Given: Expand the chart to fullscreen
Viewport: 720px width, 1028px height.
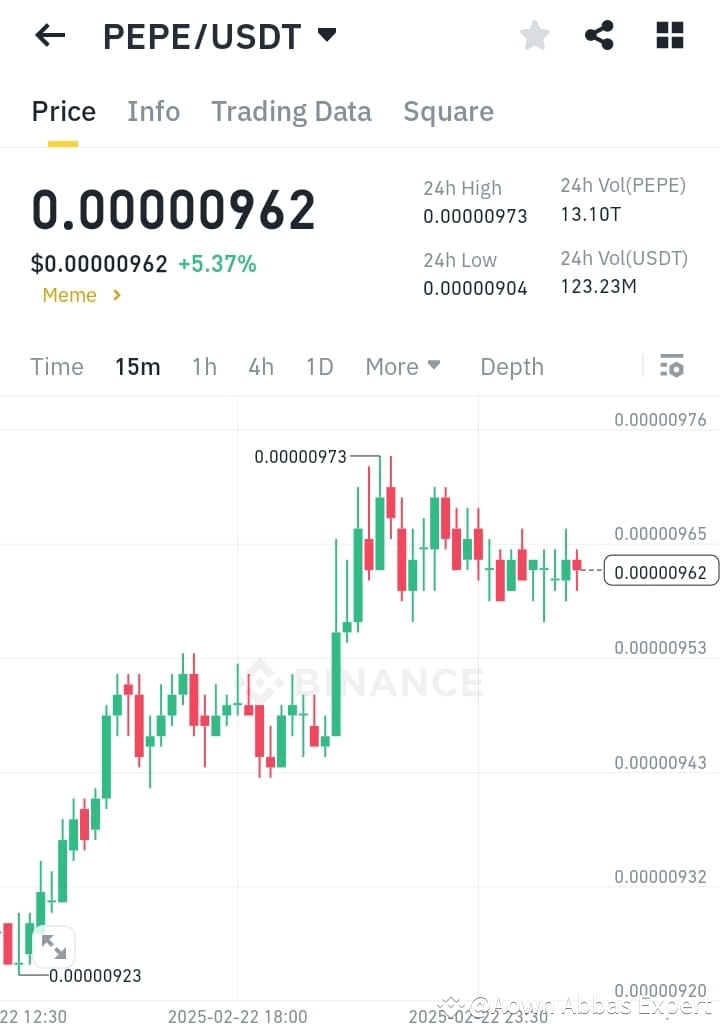Looking at the screenshot, I should (x=53, y=946).
